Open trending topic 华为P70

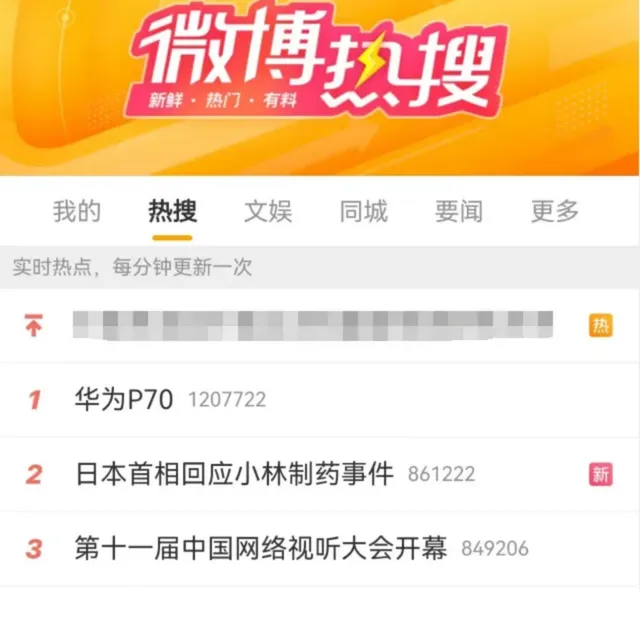(x=124, y=400)
